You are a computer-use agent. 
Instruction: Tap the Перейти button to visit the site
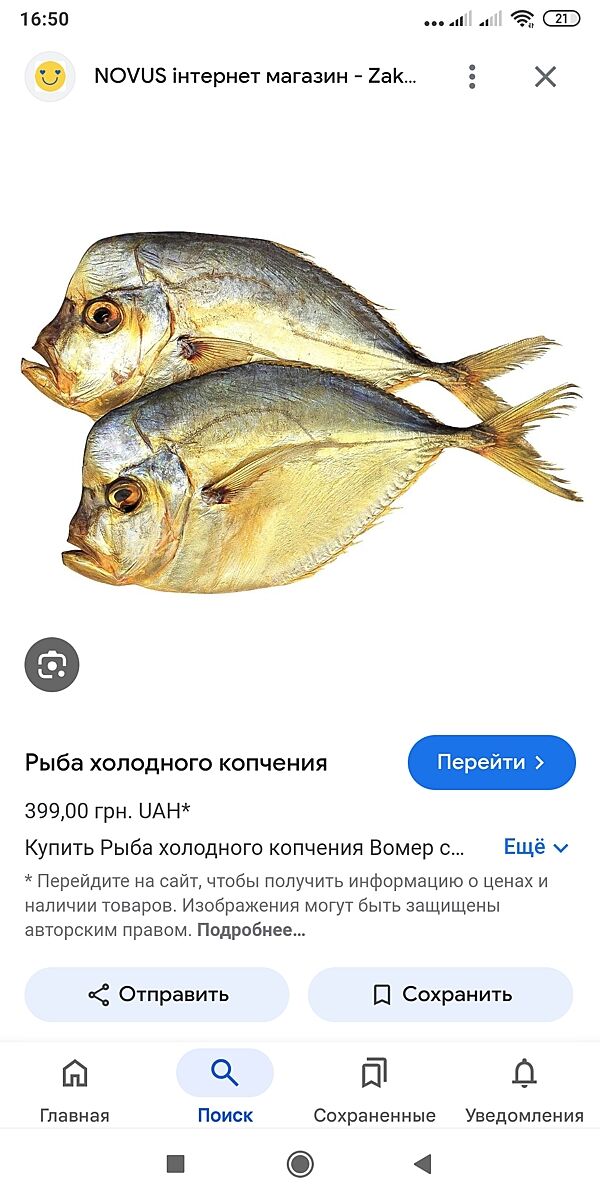click(491, 762)
